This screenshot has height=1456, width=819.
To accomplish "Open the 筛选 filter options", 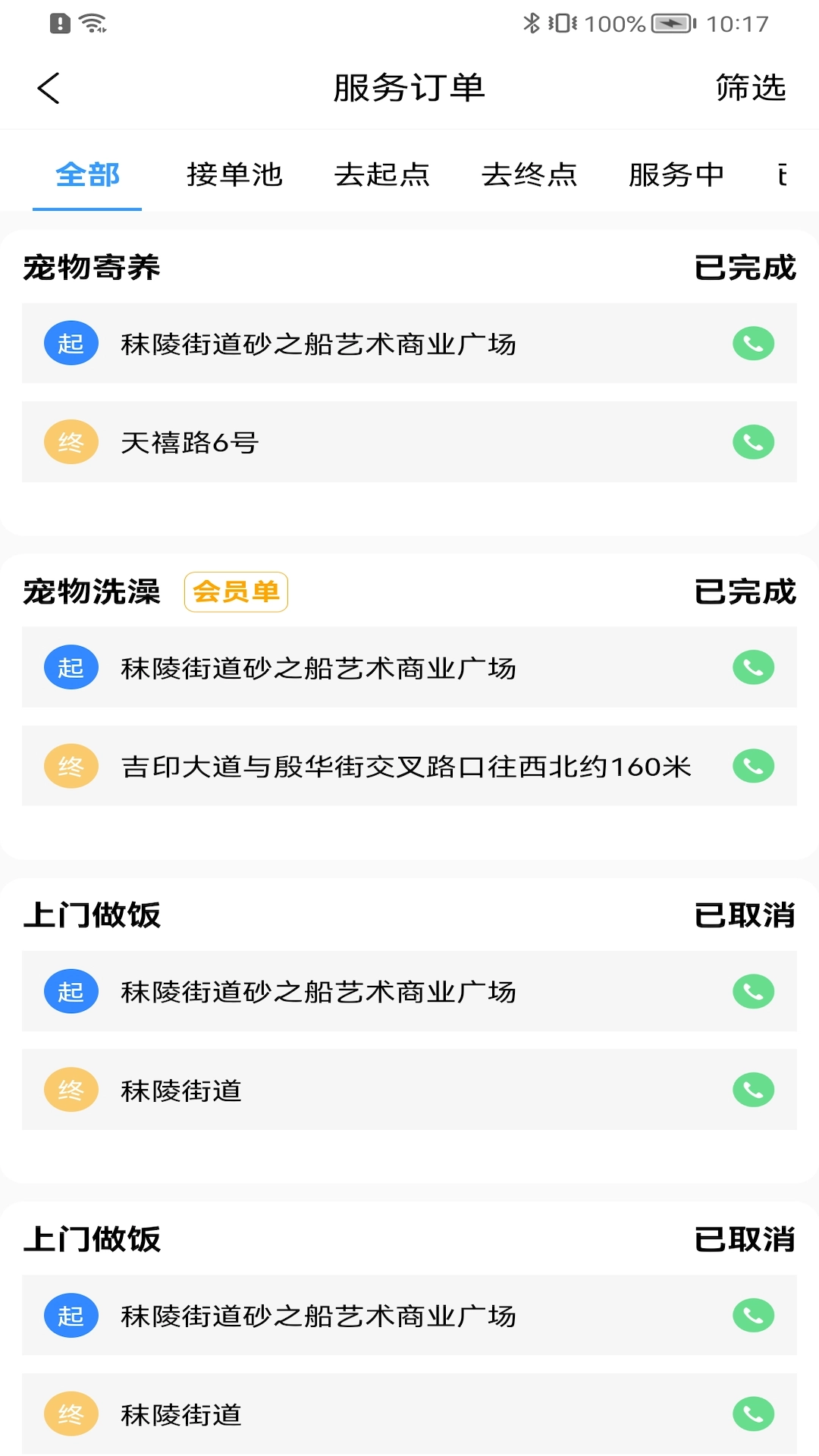I will pos(749,87).
